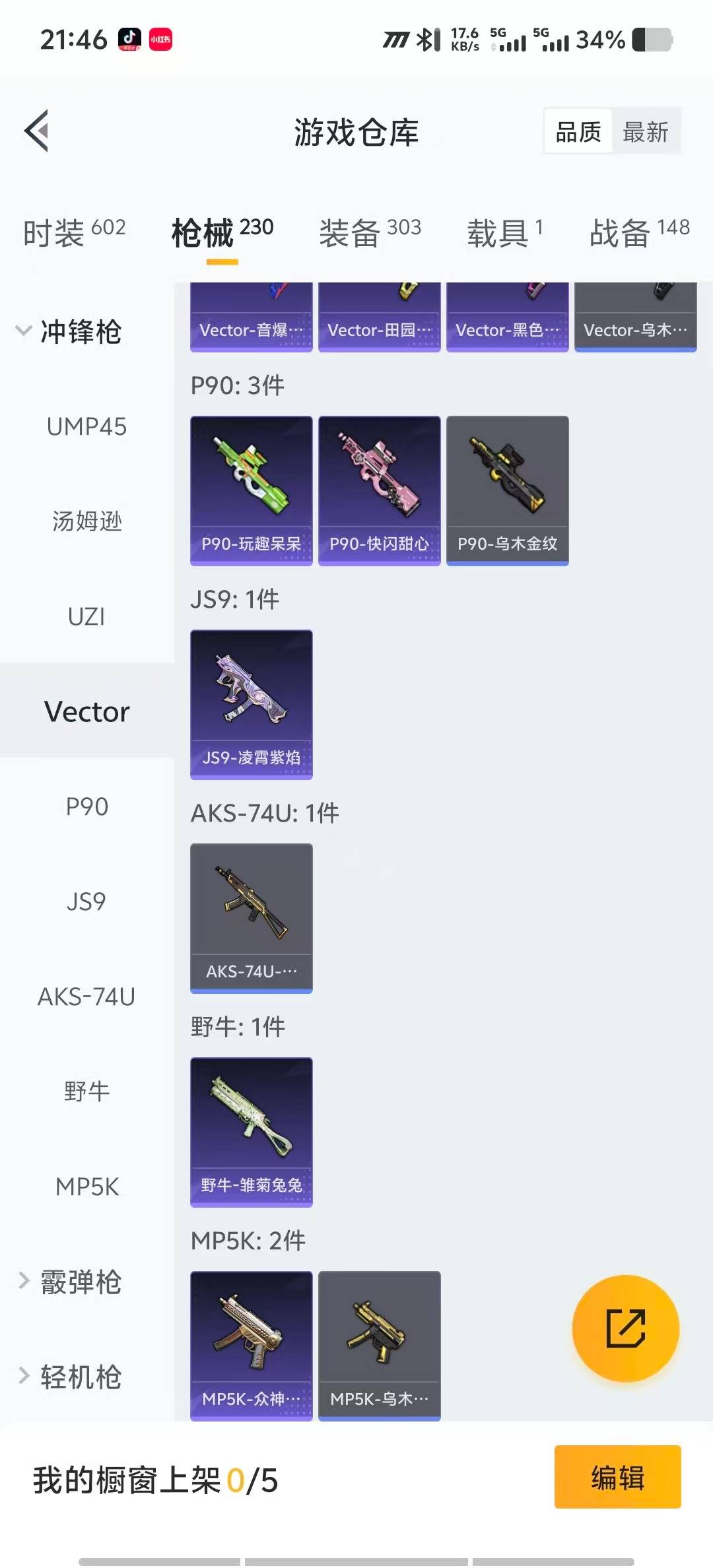Select the P90-快闪甜心 pink skin
This screenshot has width=713, height=1568.
click(x=379, y=490)
